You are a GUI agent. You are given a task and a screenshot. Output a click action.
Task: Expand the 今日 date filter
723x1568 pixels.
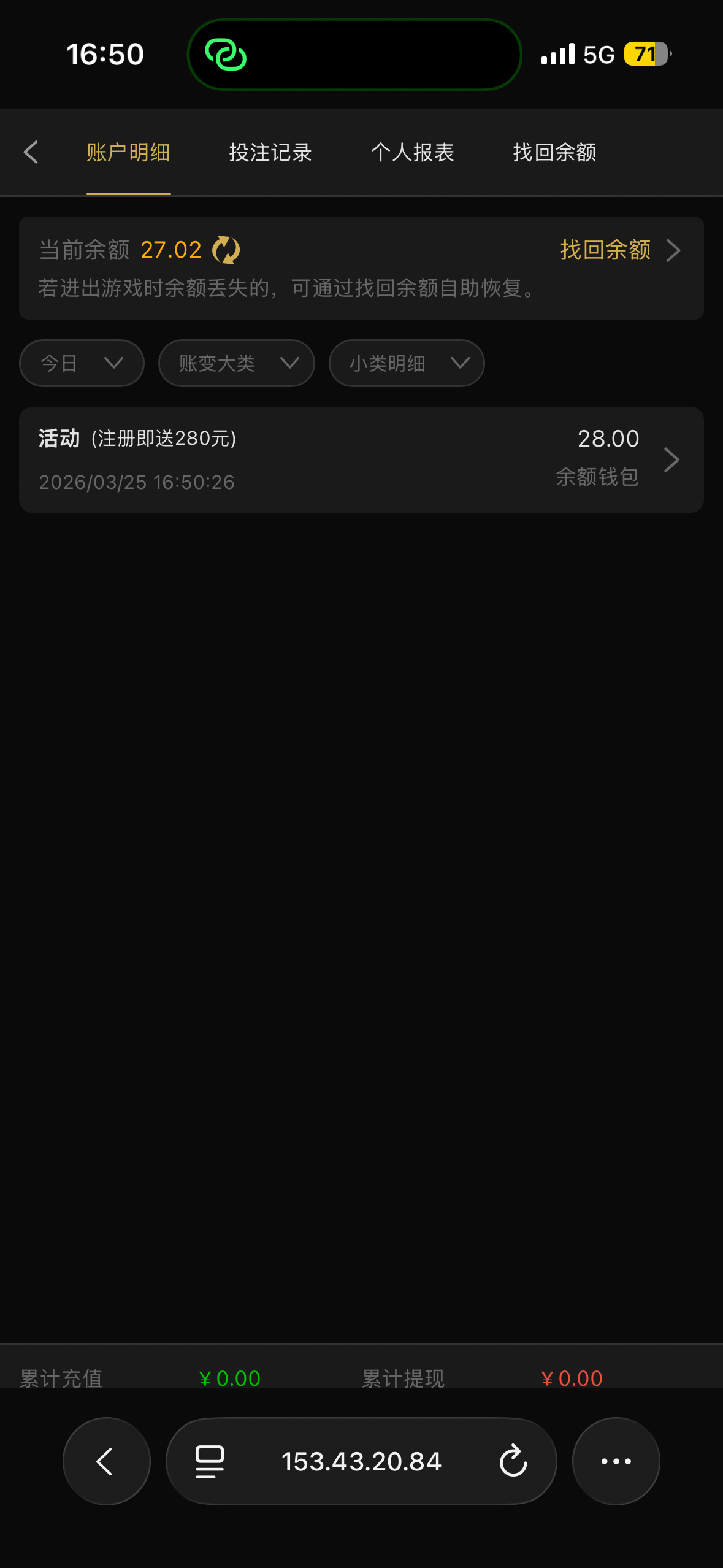pos(82,363)
